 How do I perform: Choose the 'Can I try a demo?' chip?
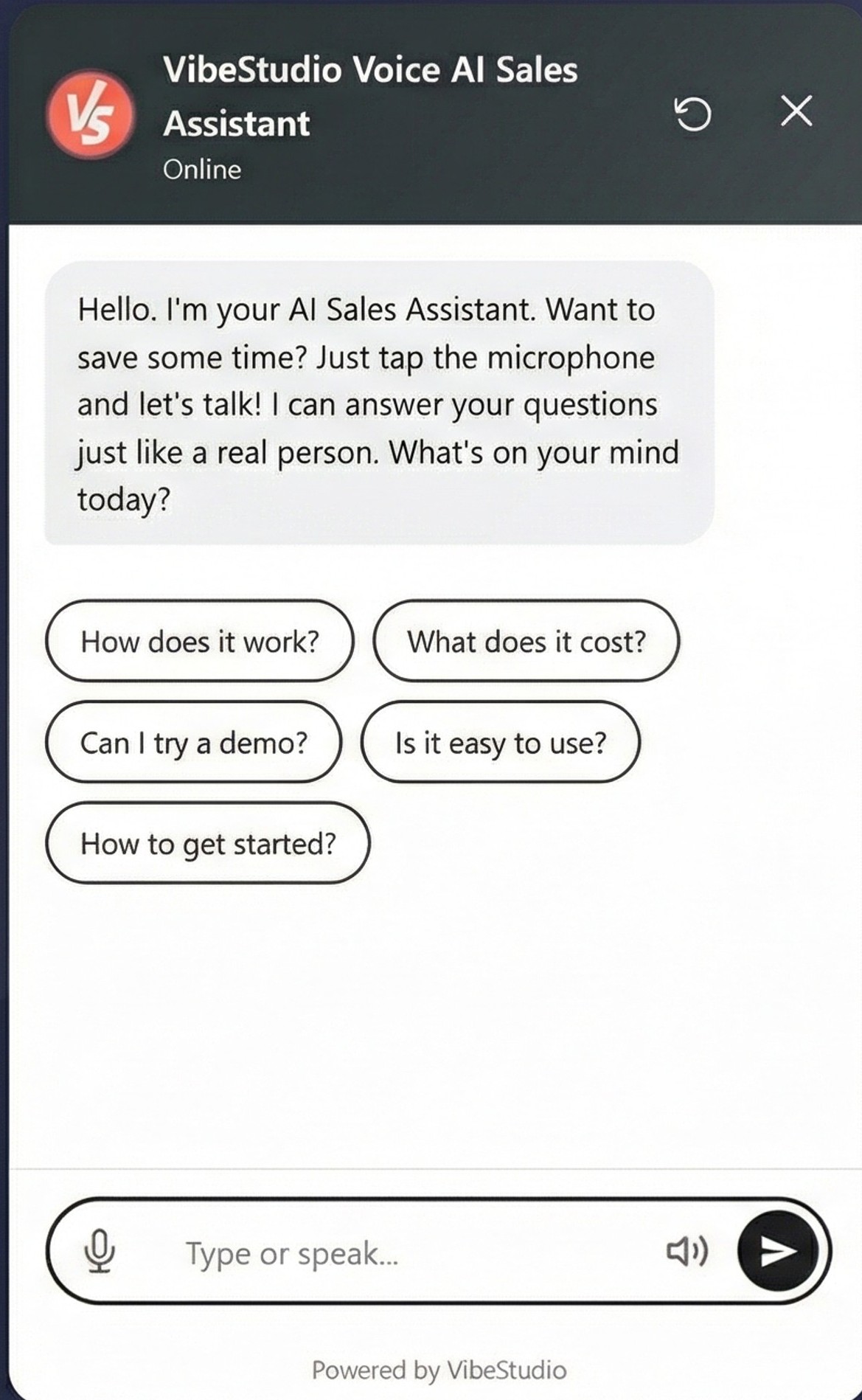(x=193, y=742)
